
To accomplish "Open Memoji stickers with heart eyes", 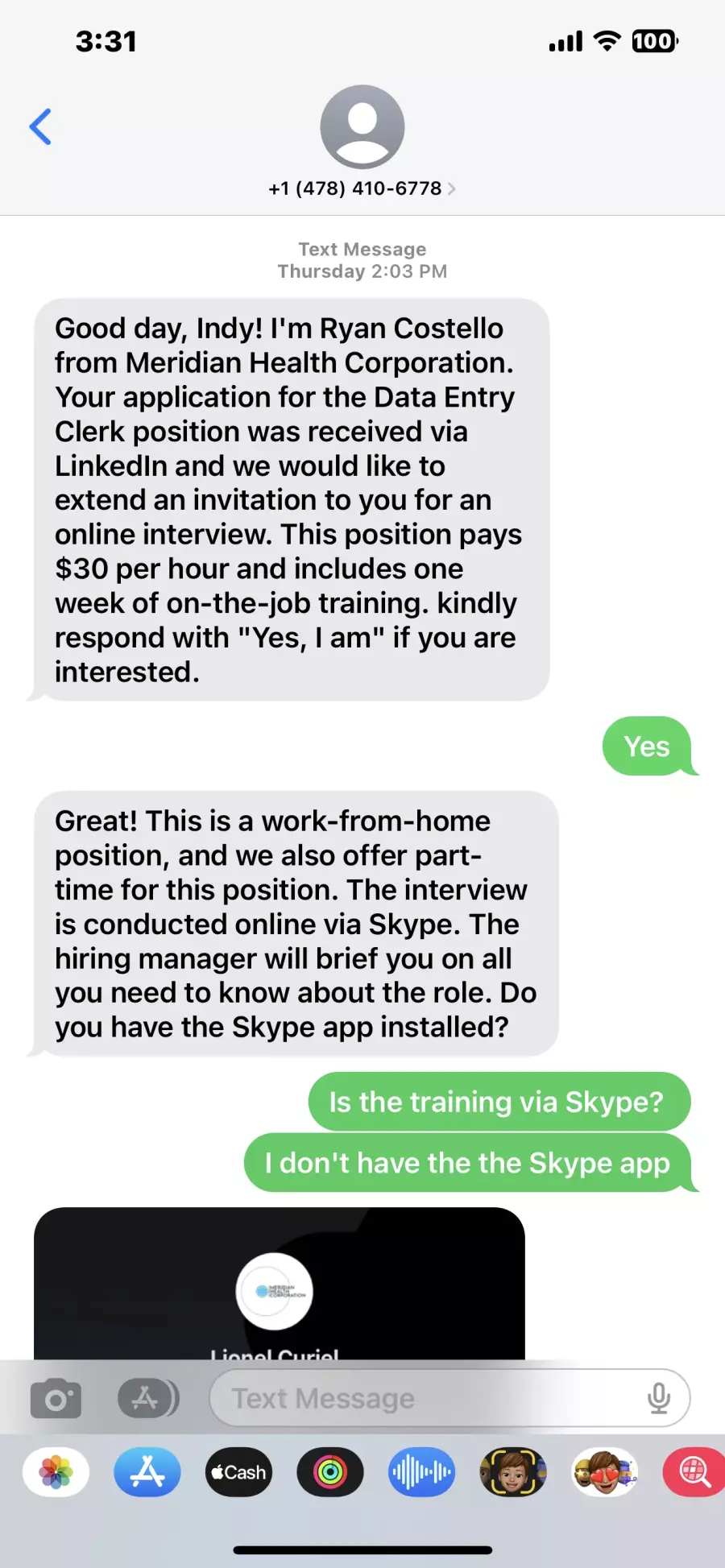I will [605, 1472].
